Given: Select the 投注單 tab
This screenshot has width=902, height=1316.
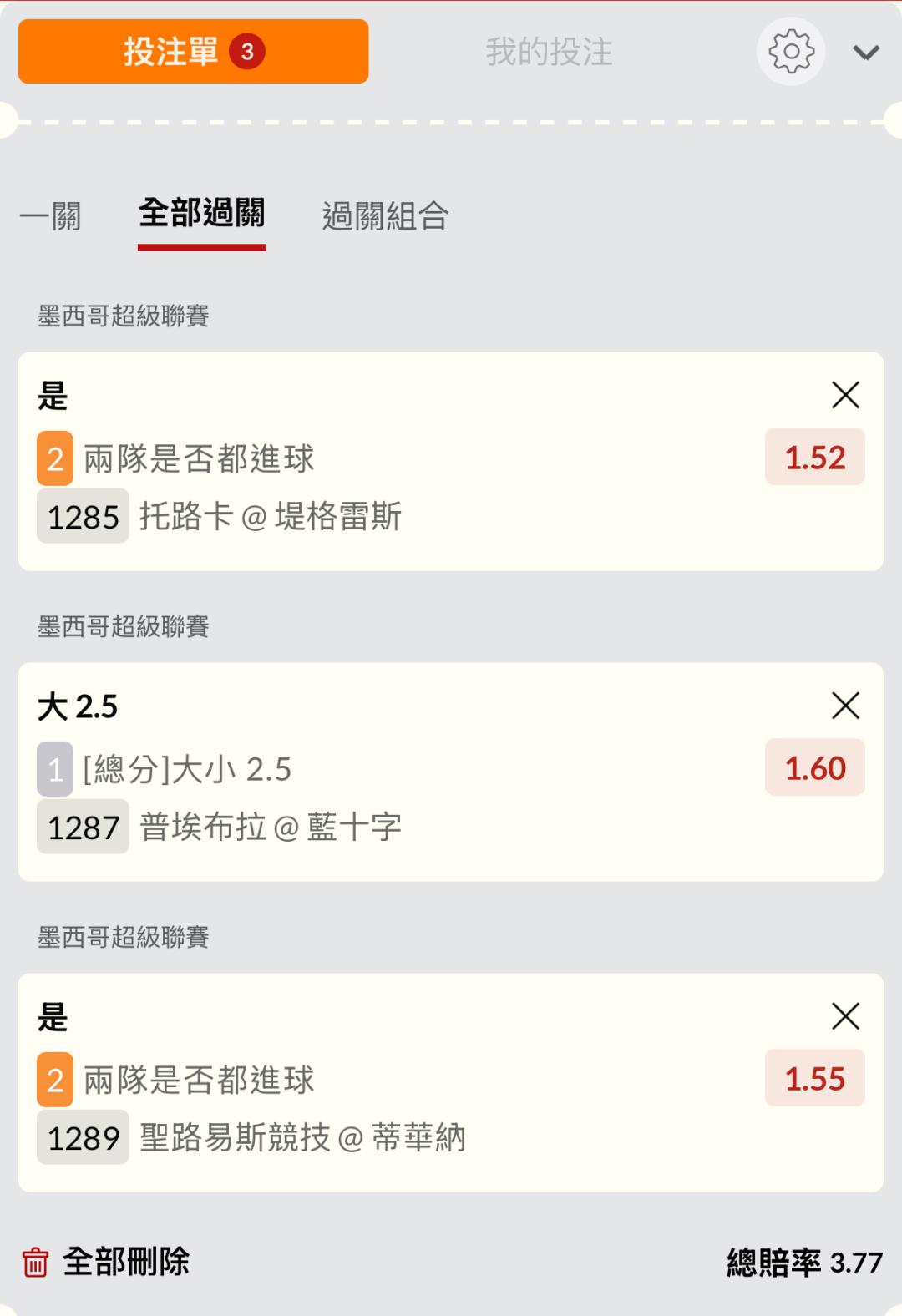Looking at the screenshot, I should [193, 52].
